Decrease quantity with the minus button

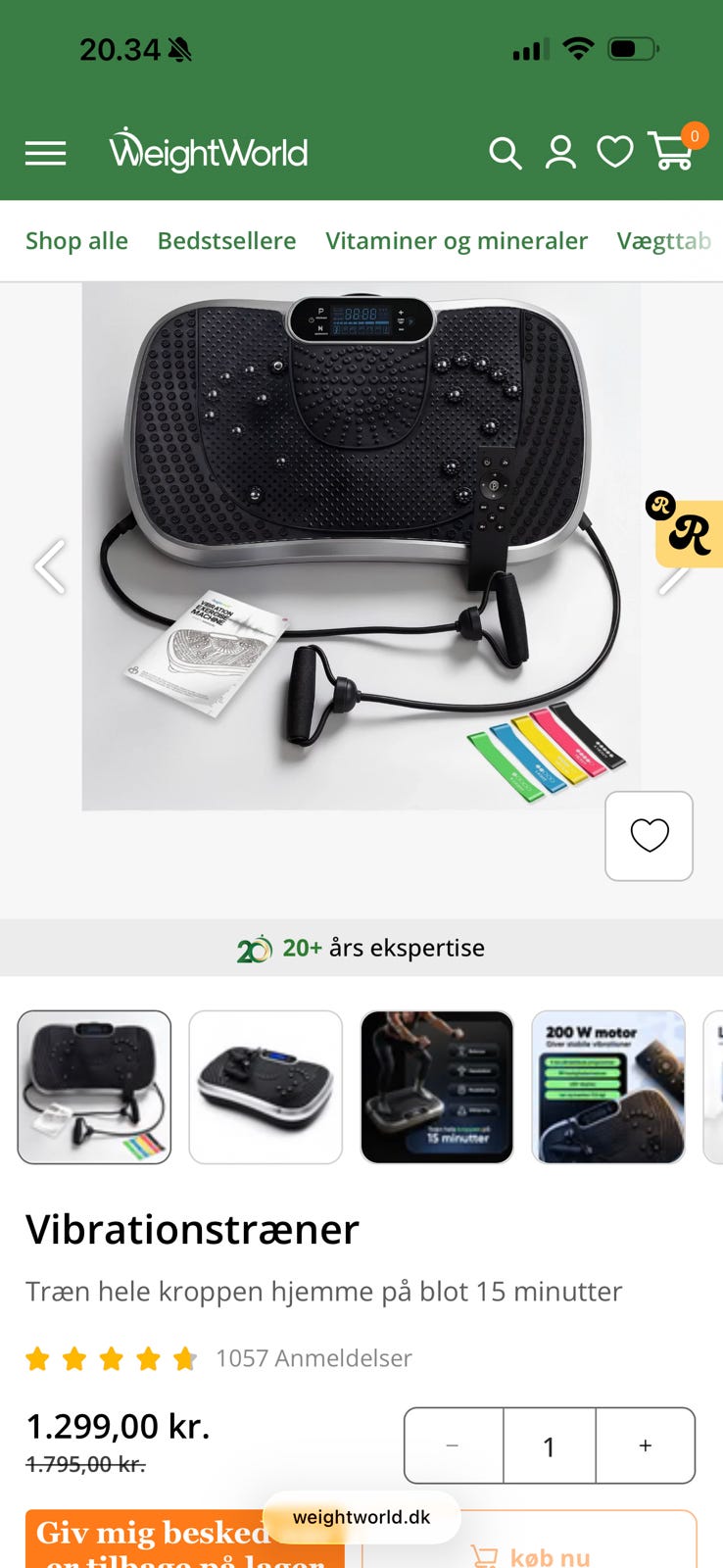coord(453,1445)
